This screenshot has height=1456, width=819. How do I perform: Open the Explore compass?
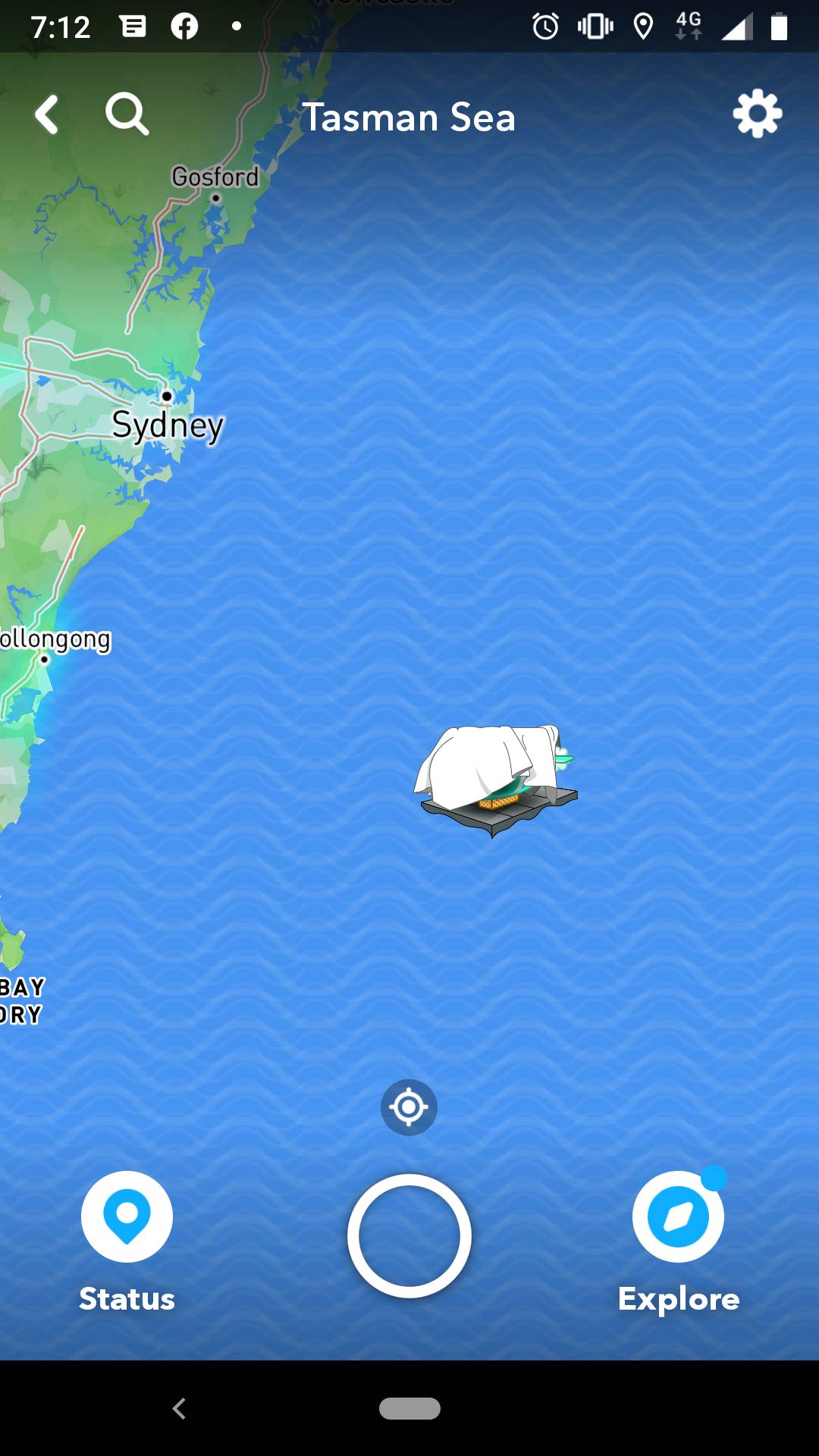[x=677, y=1217]
